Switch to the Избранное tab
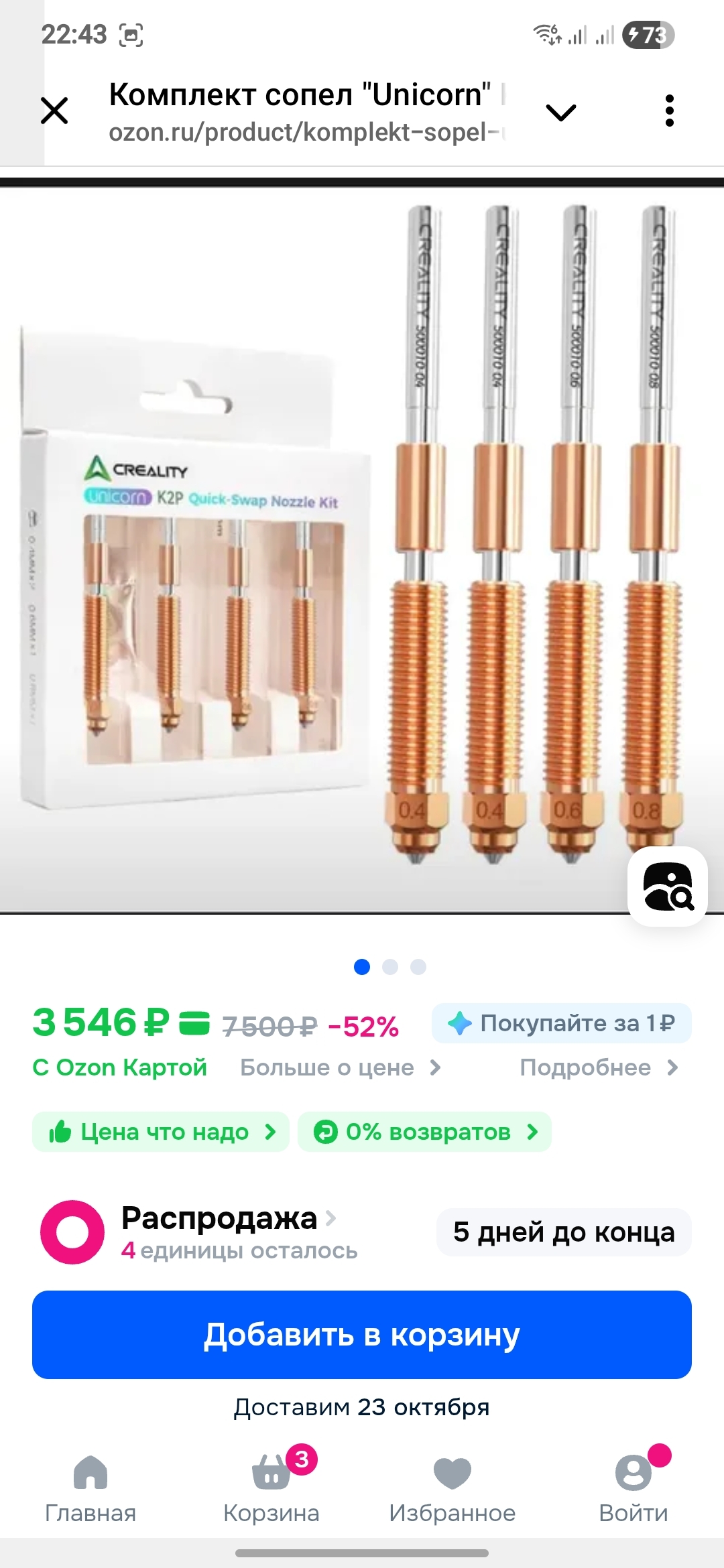This screenshot has width=724, height=1568. click(452, 1488)
